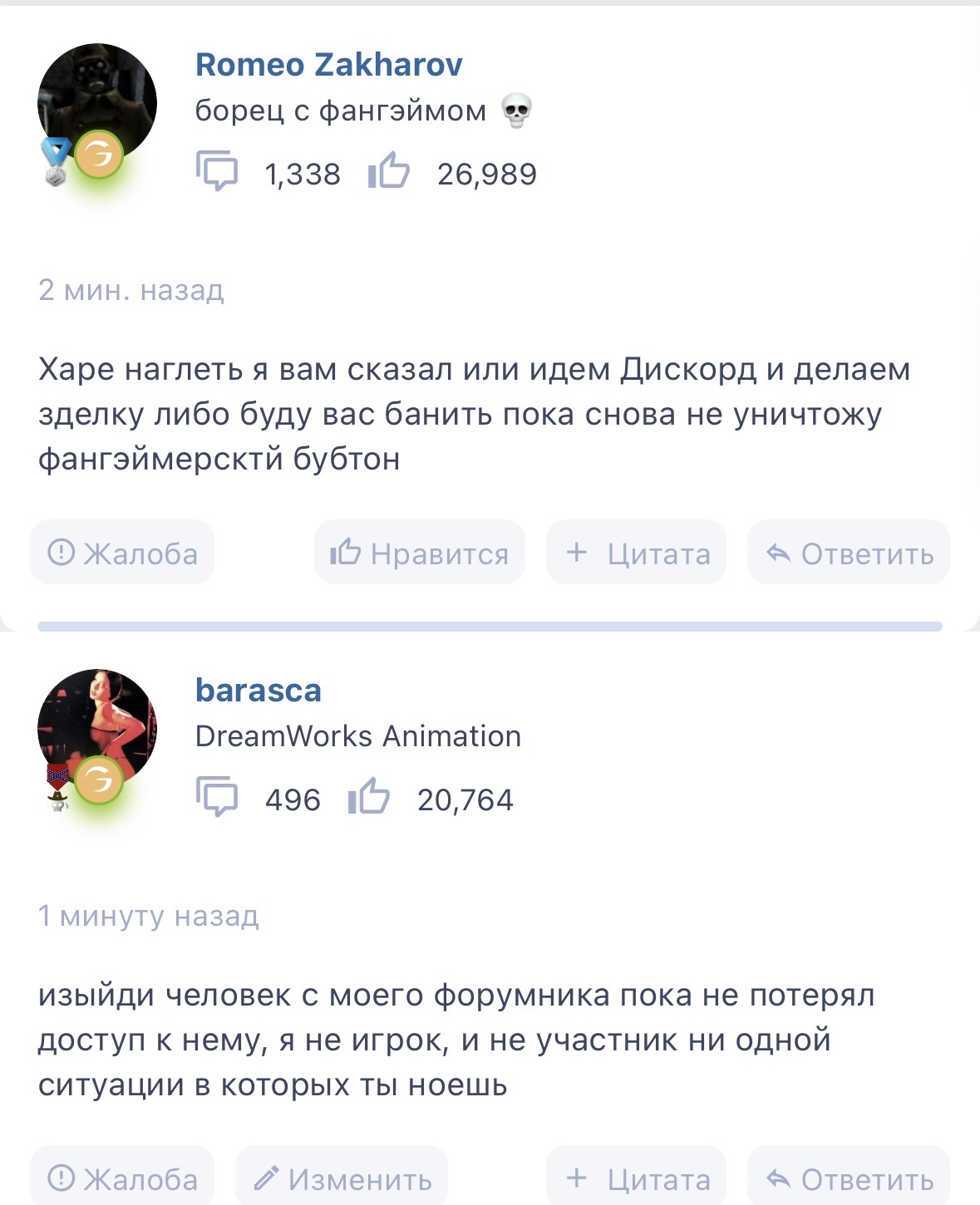The image size is (980, 1205).
Task: Reply to Romeo Zakharov's post
Action: (849, 553)
